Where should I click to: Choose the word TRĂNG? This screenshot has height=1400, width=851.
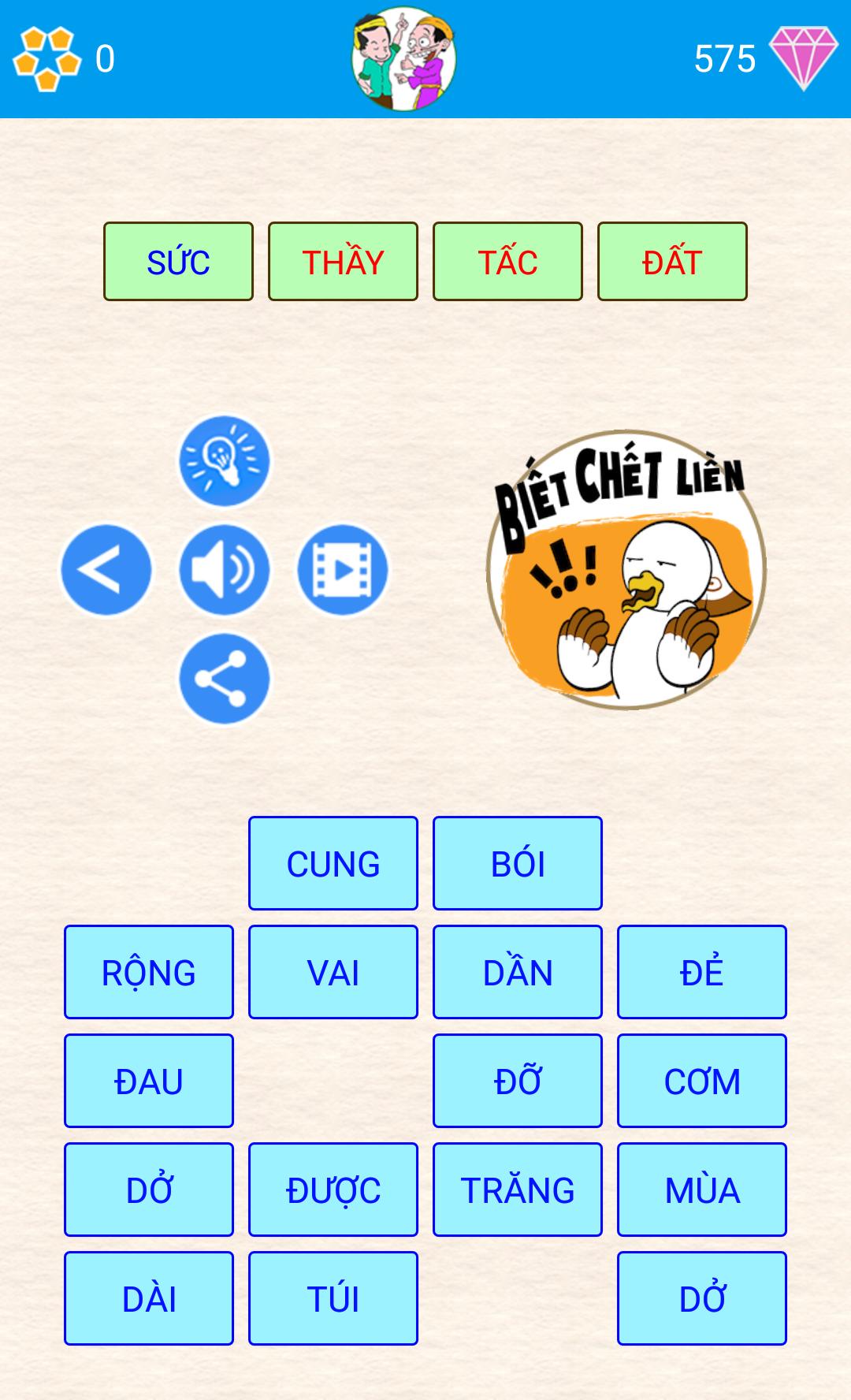tap(518, 1190)
